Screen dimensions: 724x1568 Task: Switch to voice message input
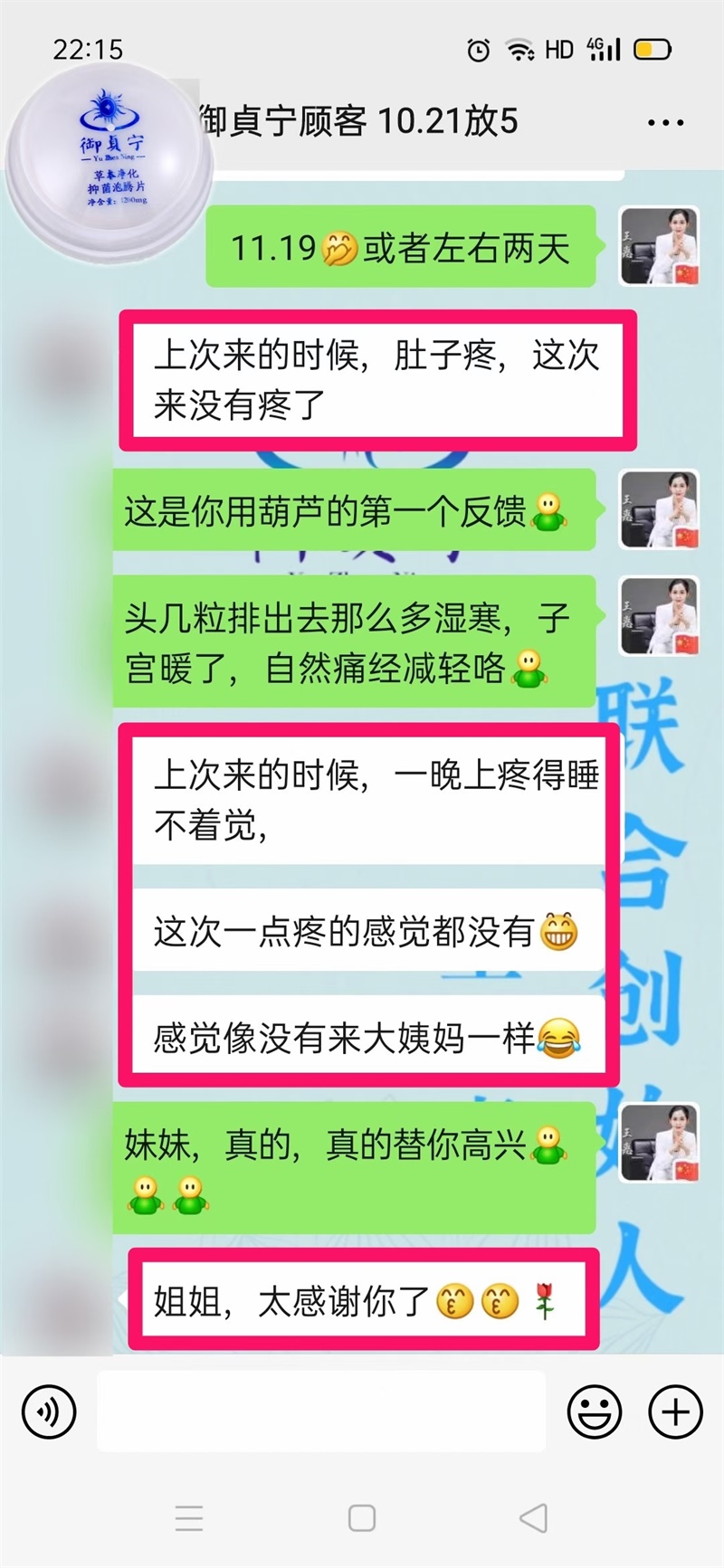pyautogui.click(x=49, y=1411)
